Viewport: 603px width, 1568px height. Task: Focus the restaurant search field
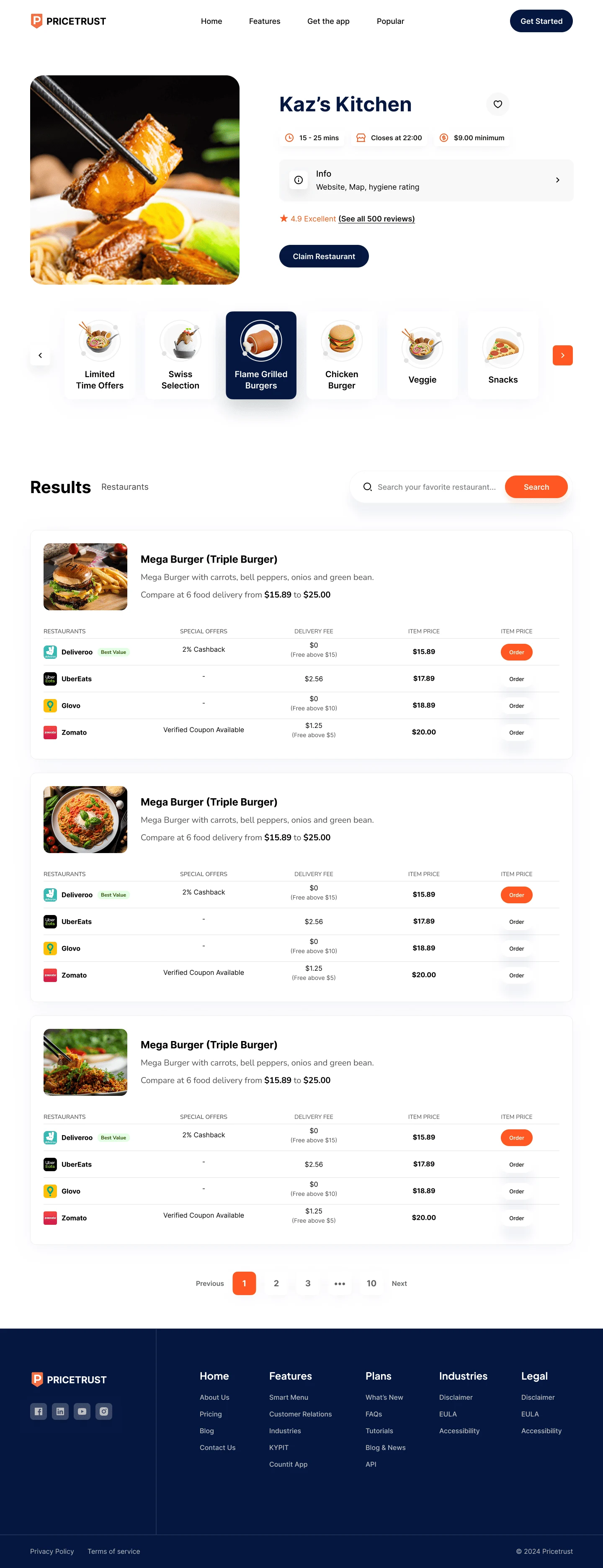(x=436, y=487)
